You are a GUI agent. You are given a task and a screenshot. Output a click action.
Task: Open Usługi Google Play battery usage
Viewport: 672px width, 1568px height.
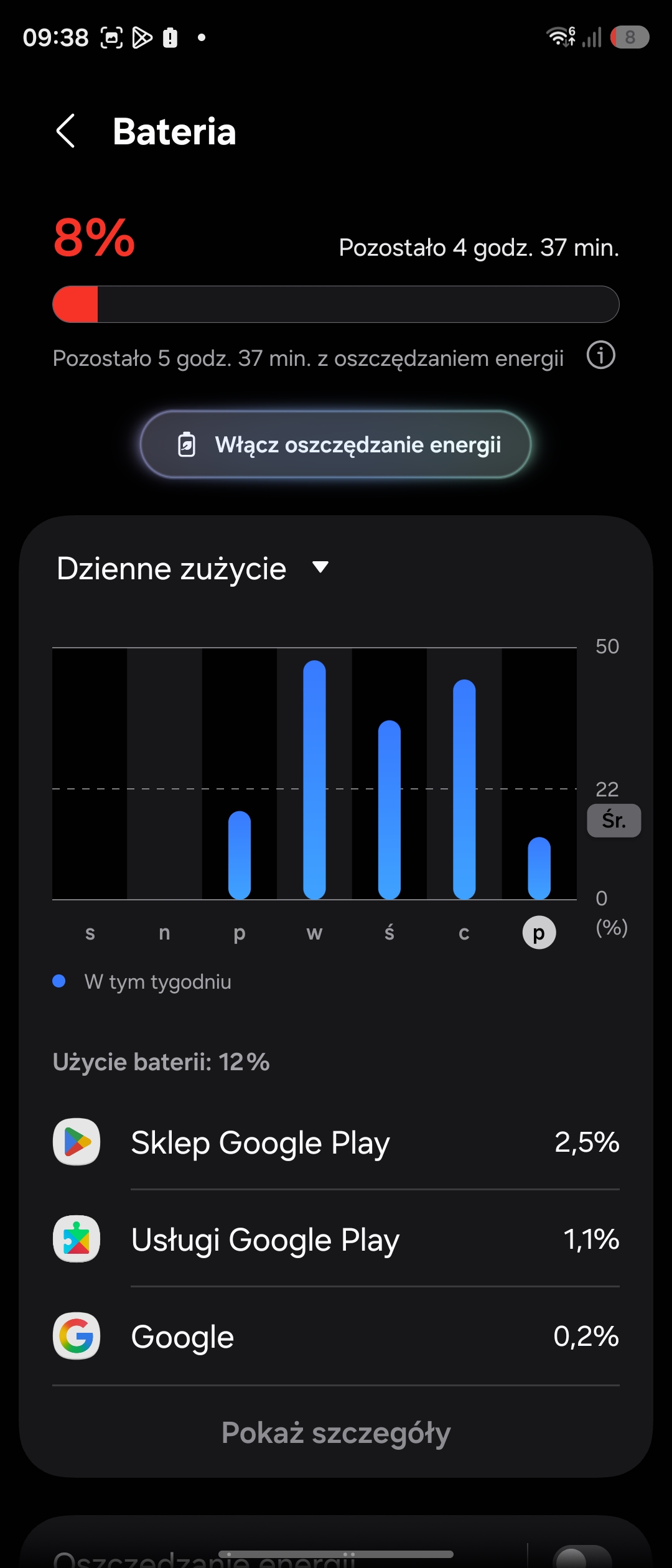point(336,1239)
